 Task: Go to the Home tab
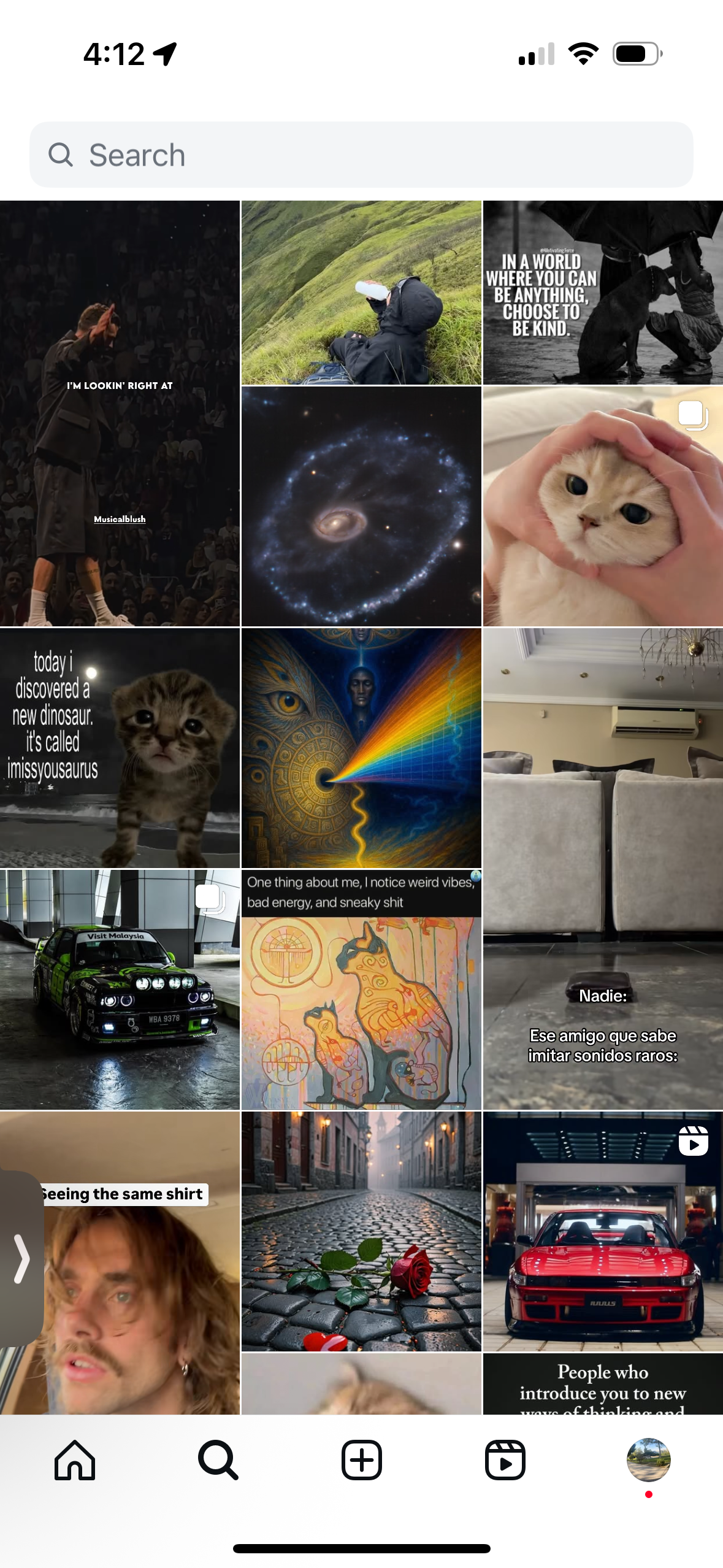(x=75, y=1460)
